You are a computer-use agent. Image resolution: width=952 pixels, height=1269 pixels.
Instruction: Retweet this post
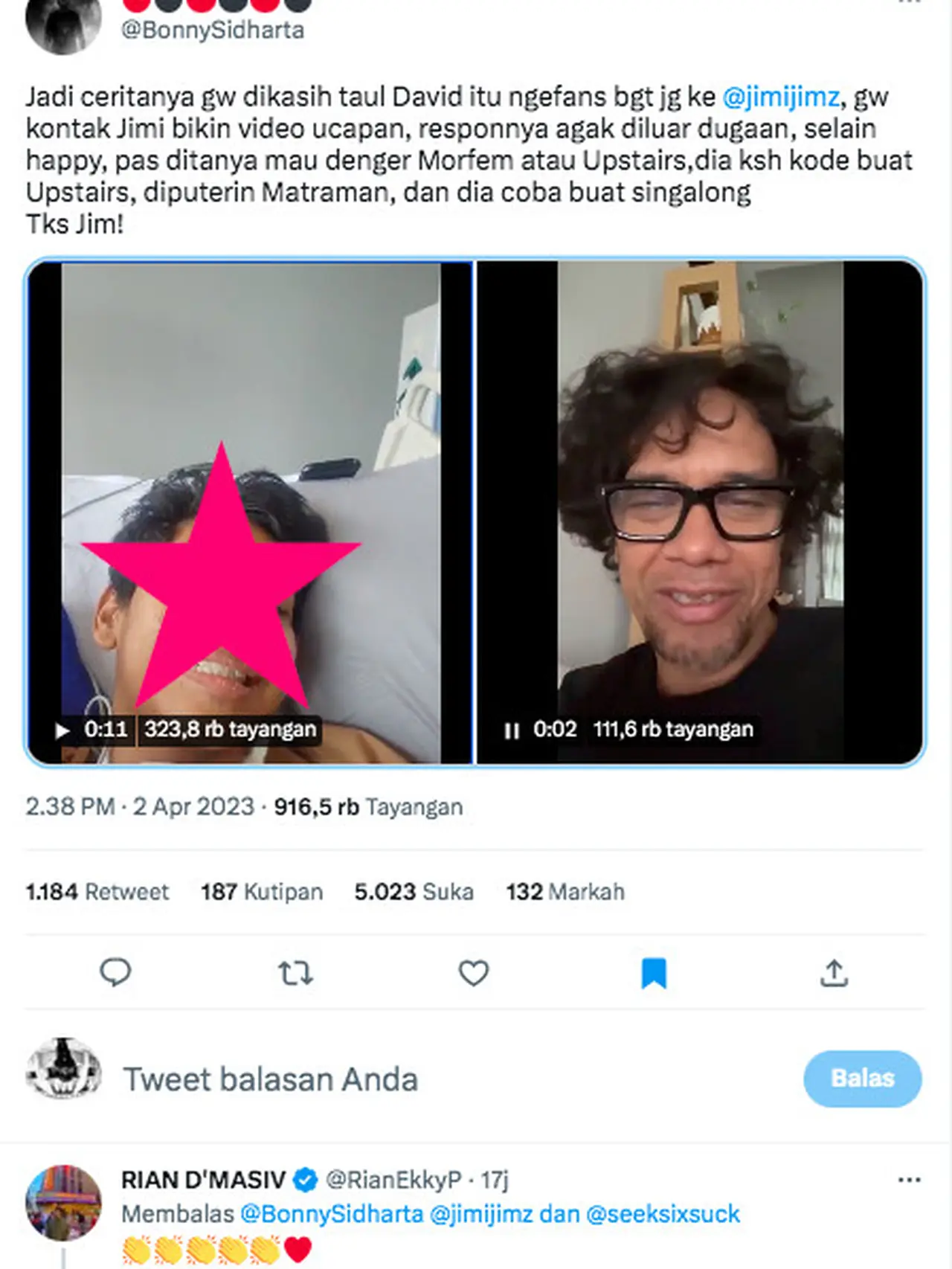295,972
